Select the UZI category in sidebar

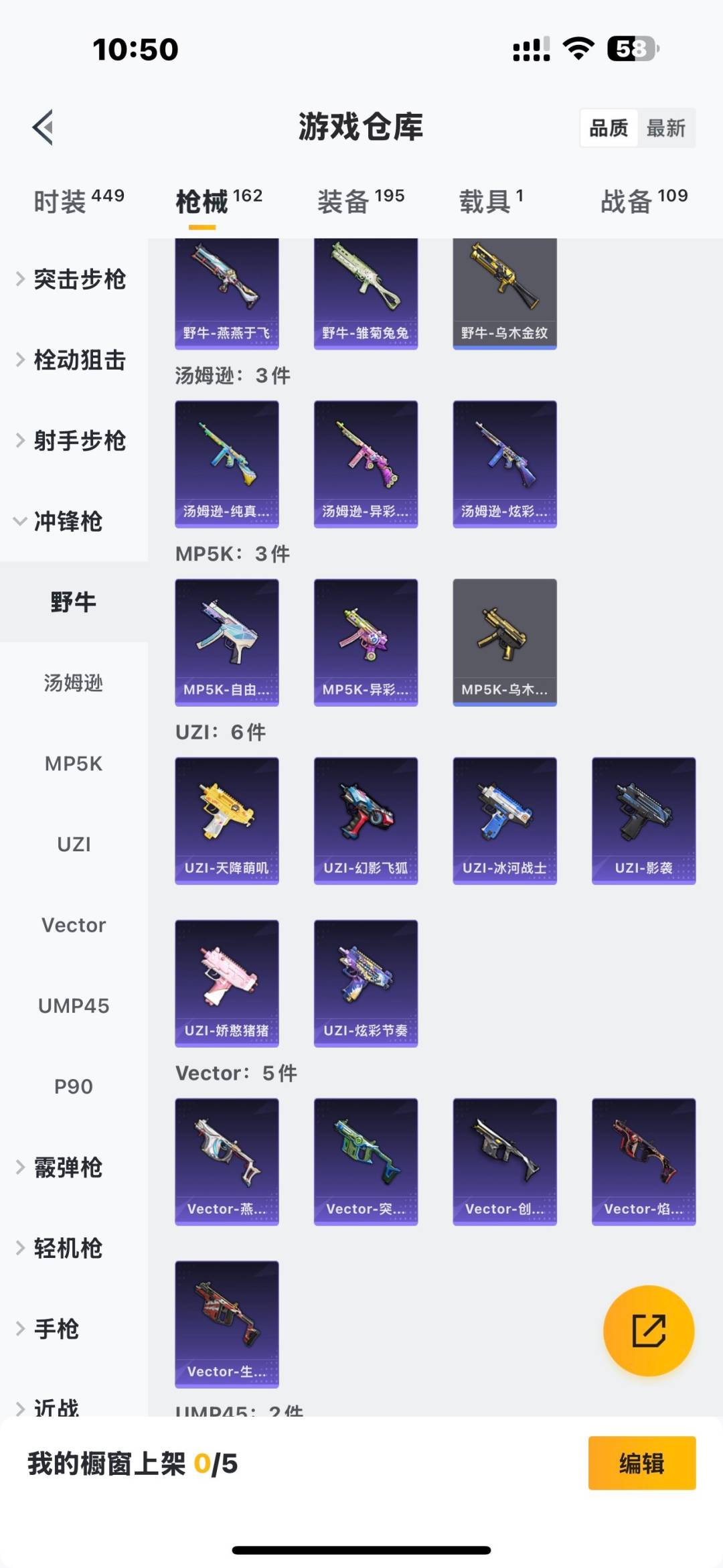[74, 844]
